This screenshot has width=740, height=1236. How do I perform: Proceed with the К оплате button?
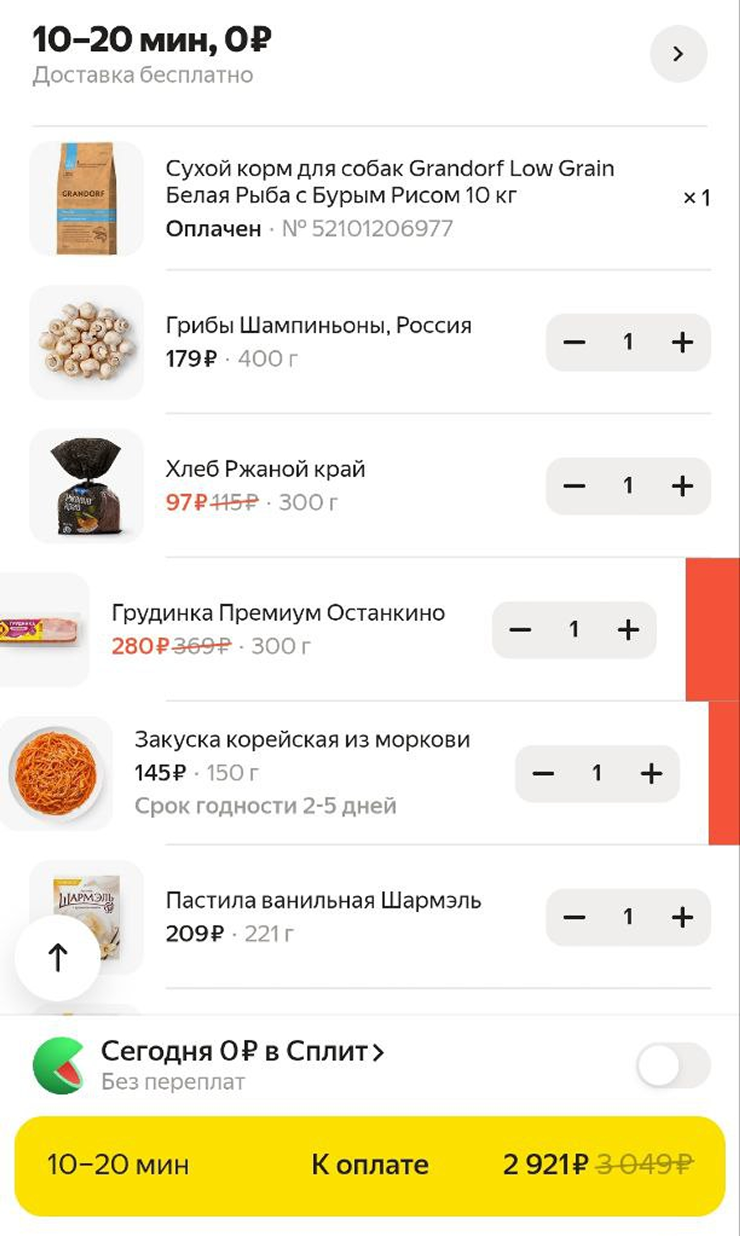(x=370, y=1165)
